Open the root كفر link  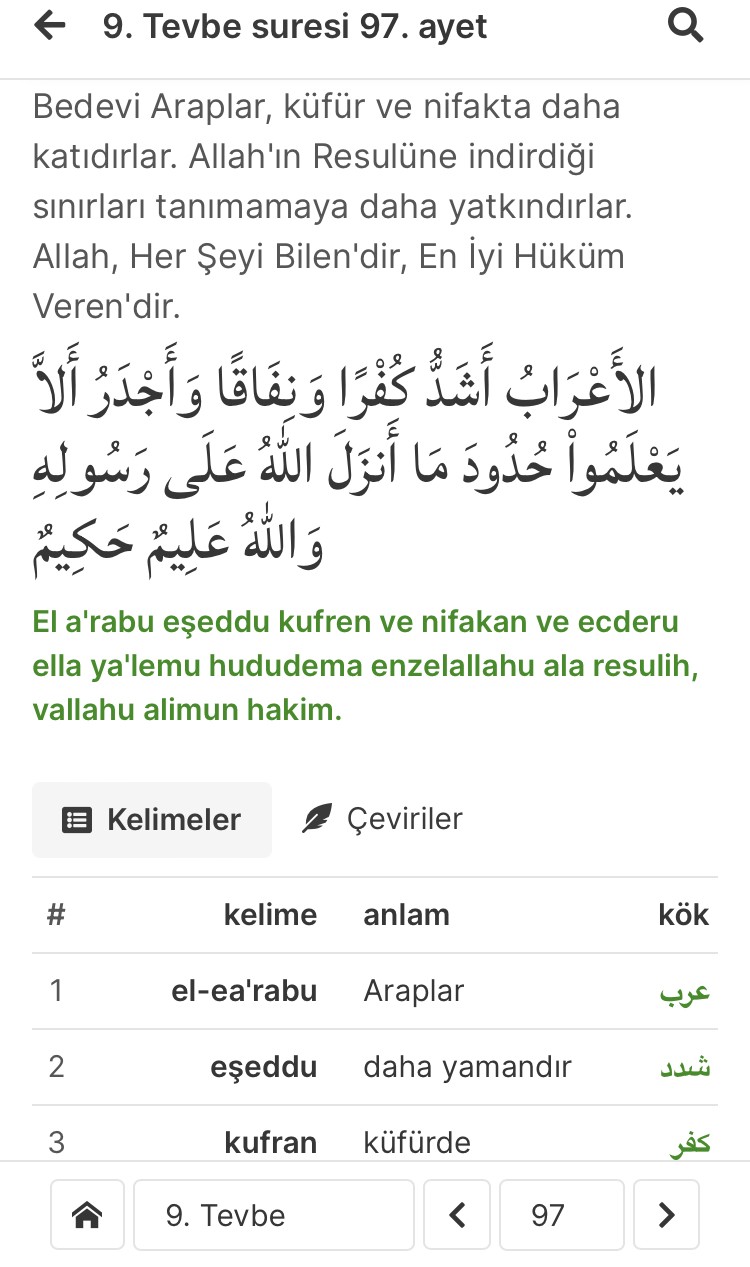click(689, 1142)
